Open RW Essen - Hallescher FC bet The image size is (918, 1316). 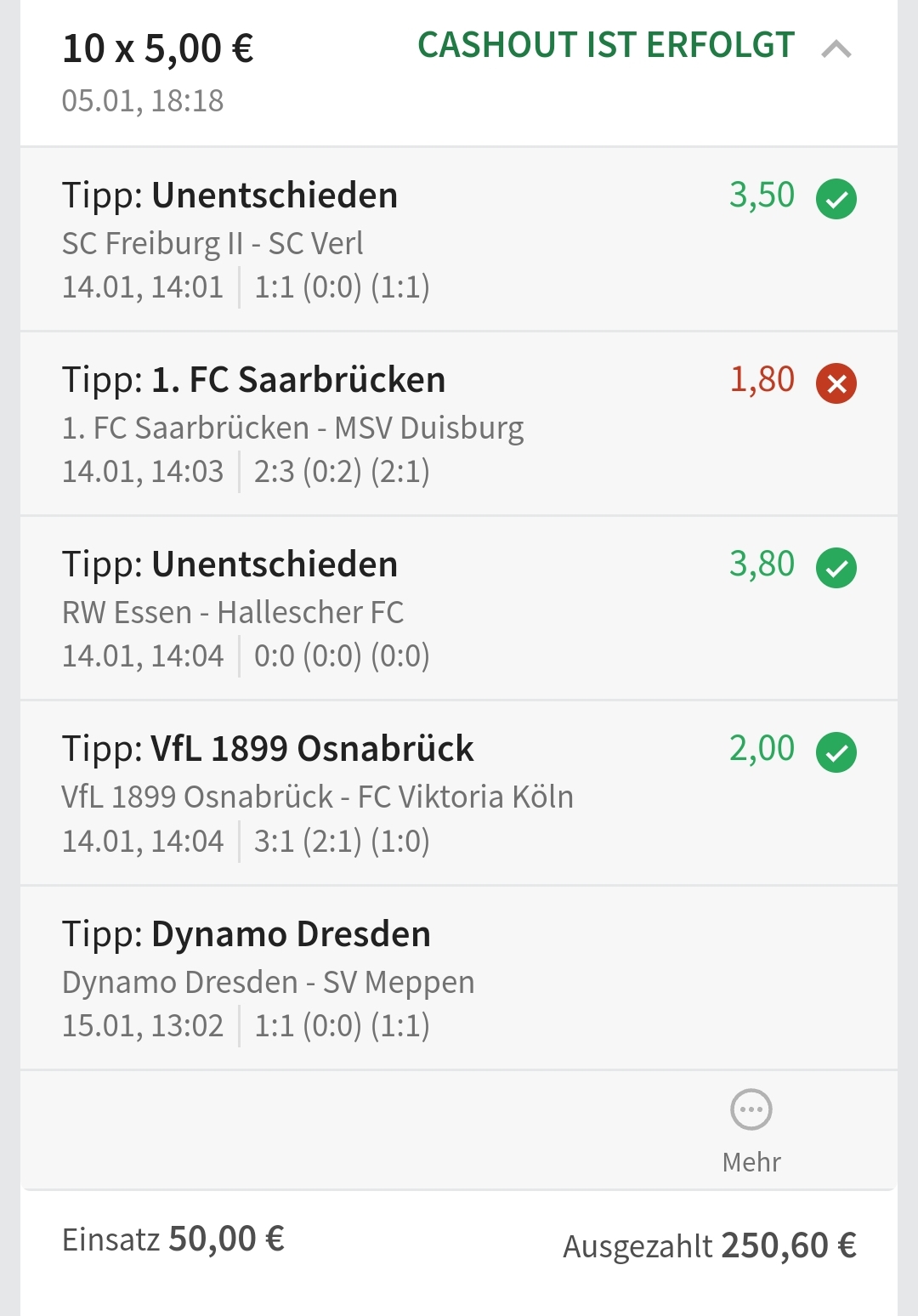coord(459,609)
